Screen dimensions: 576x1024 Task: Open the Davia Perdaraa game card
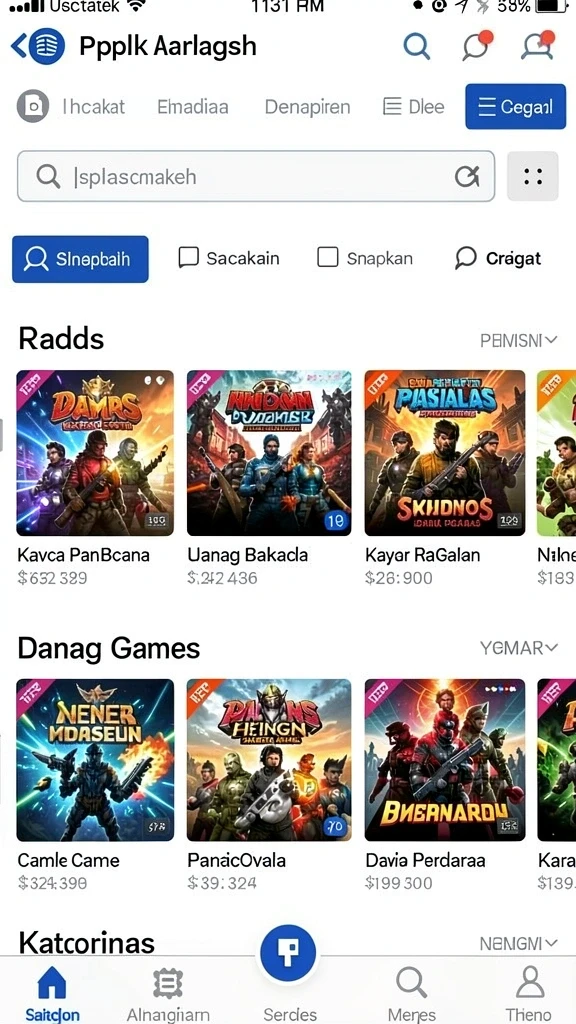coord(445,786)
